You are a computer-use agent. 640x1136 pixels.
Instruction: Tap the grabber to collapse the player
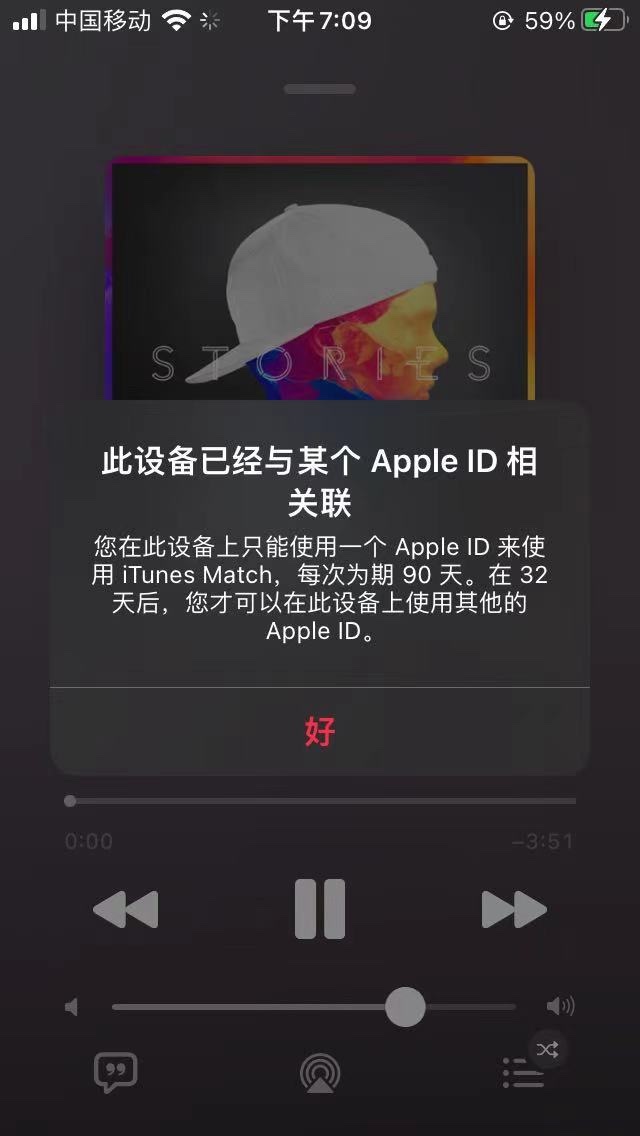(x=320, y=89)
